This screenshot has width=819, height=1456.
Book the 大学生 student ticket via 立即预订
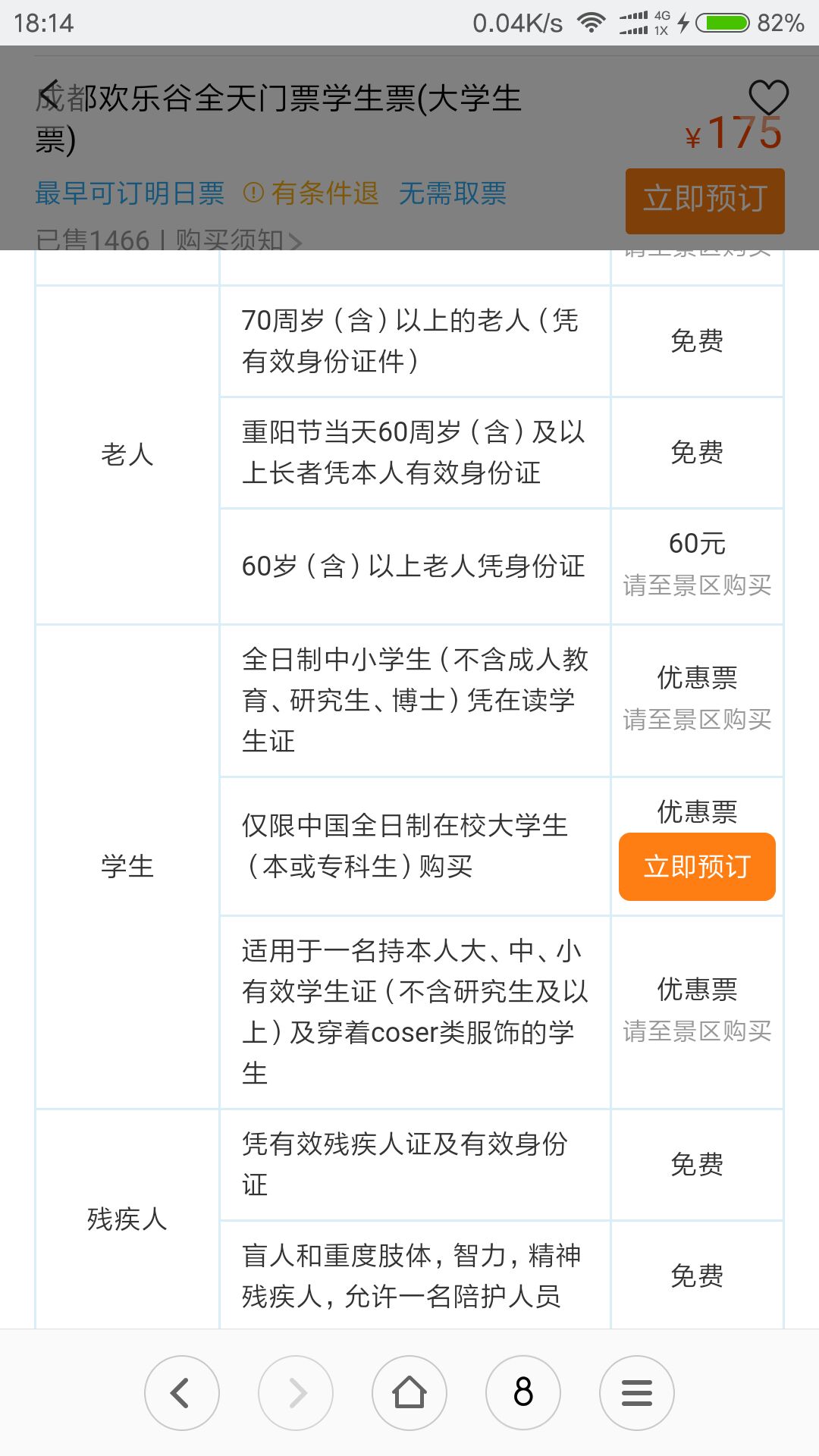[697, 866]
